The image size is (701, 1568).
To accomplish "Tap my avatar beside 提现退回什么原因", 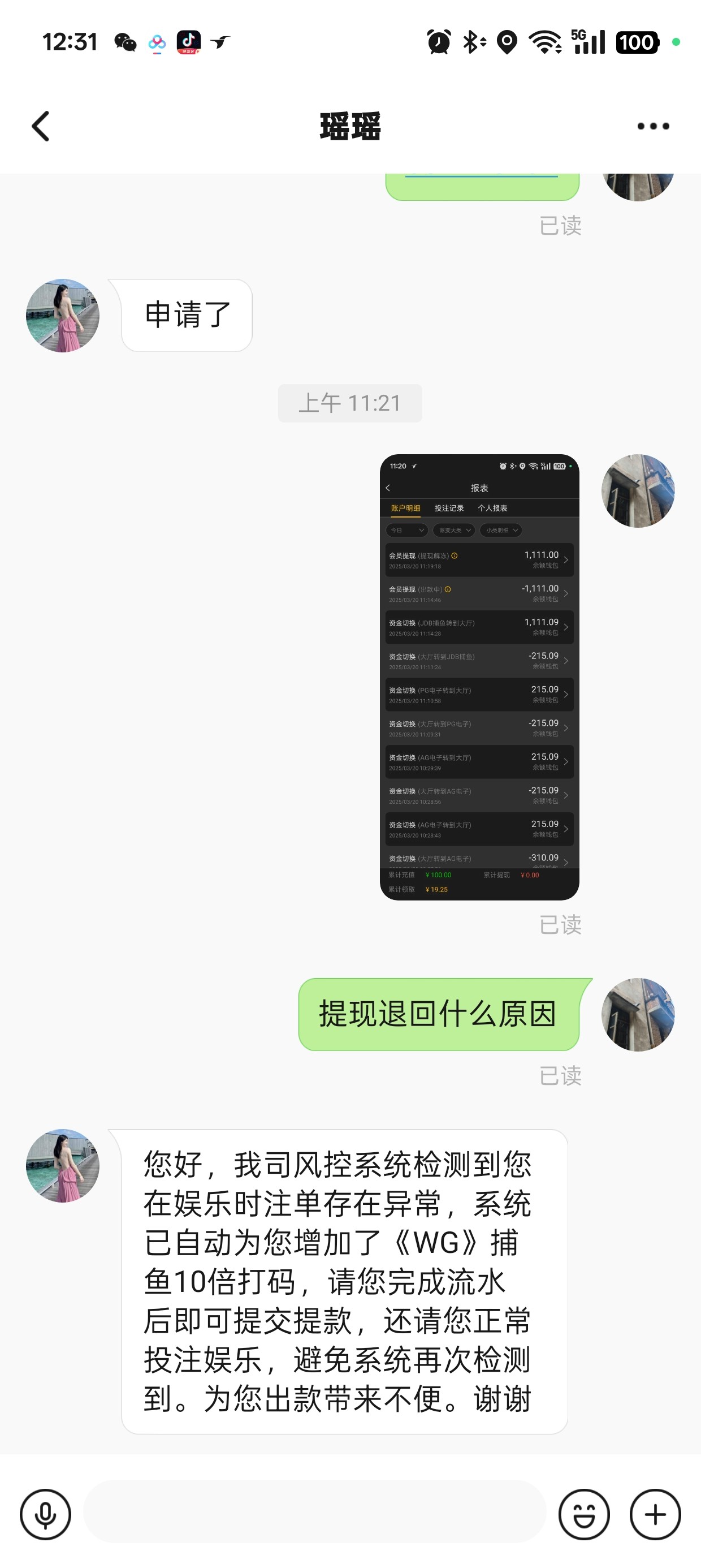I will (638, 1014).
